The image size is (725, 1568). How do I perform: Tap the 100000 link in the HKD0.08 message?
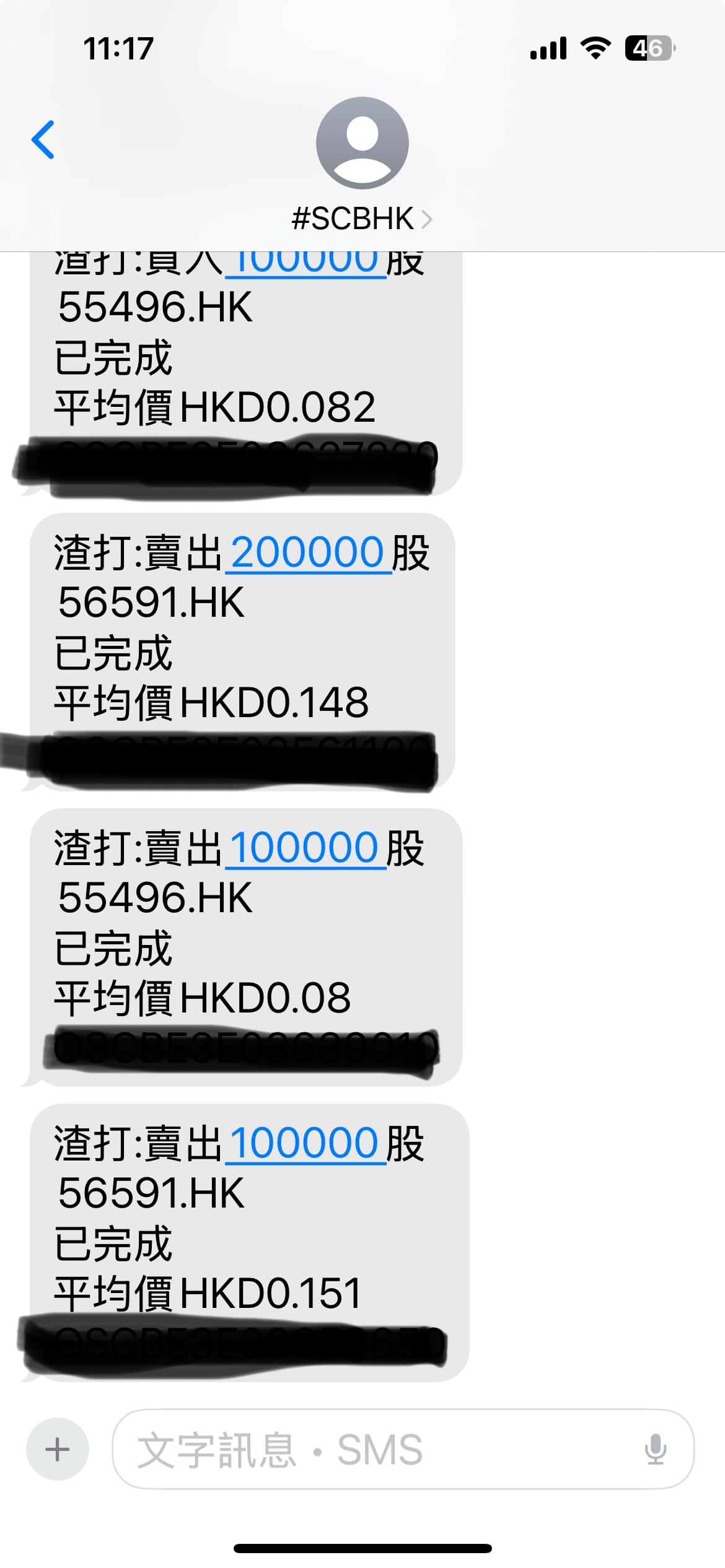tap(304, 847)
